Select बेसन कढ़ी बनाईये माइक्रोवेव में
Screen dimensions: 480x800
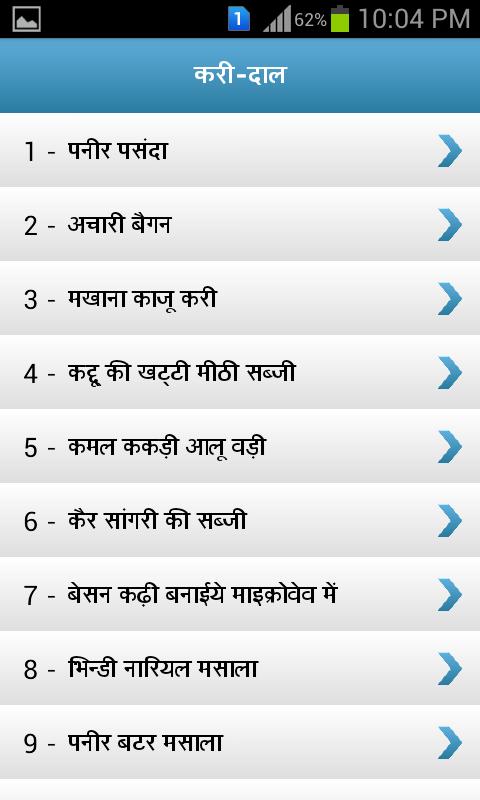coord(240,594)
